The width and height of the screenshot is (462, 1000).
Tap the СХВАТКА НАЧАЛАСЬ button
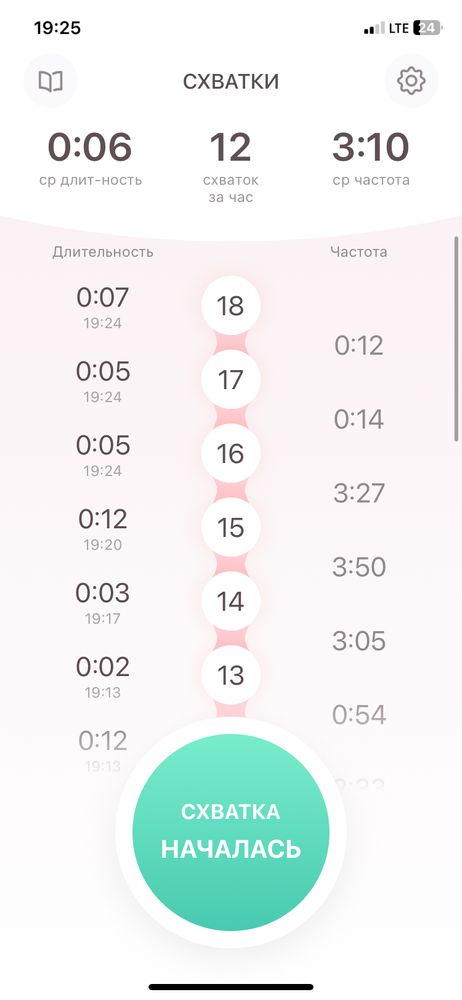pos(231,832)
